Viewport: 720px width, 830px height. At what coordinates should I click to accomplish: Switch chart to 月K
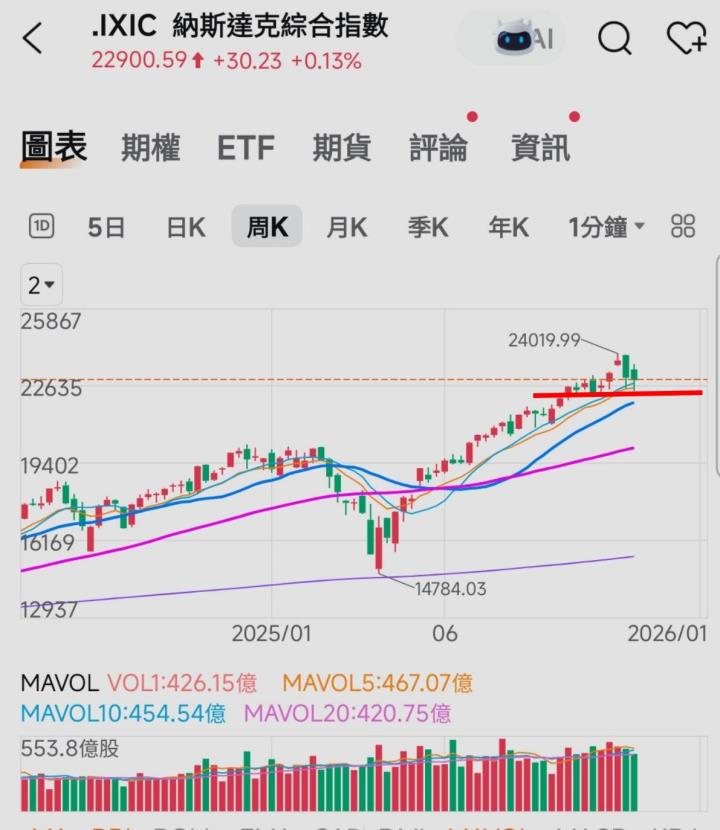click(346, 228)
